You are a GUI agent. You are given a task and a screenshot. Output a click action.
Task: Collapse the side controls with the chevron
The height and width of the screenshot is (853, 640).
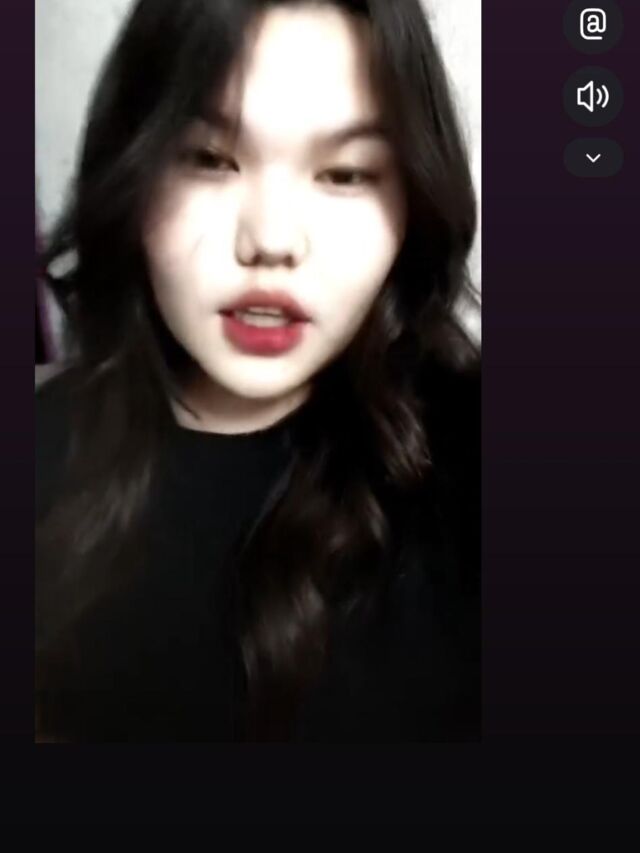tap(593, 158)
